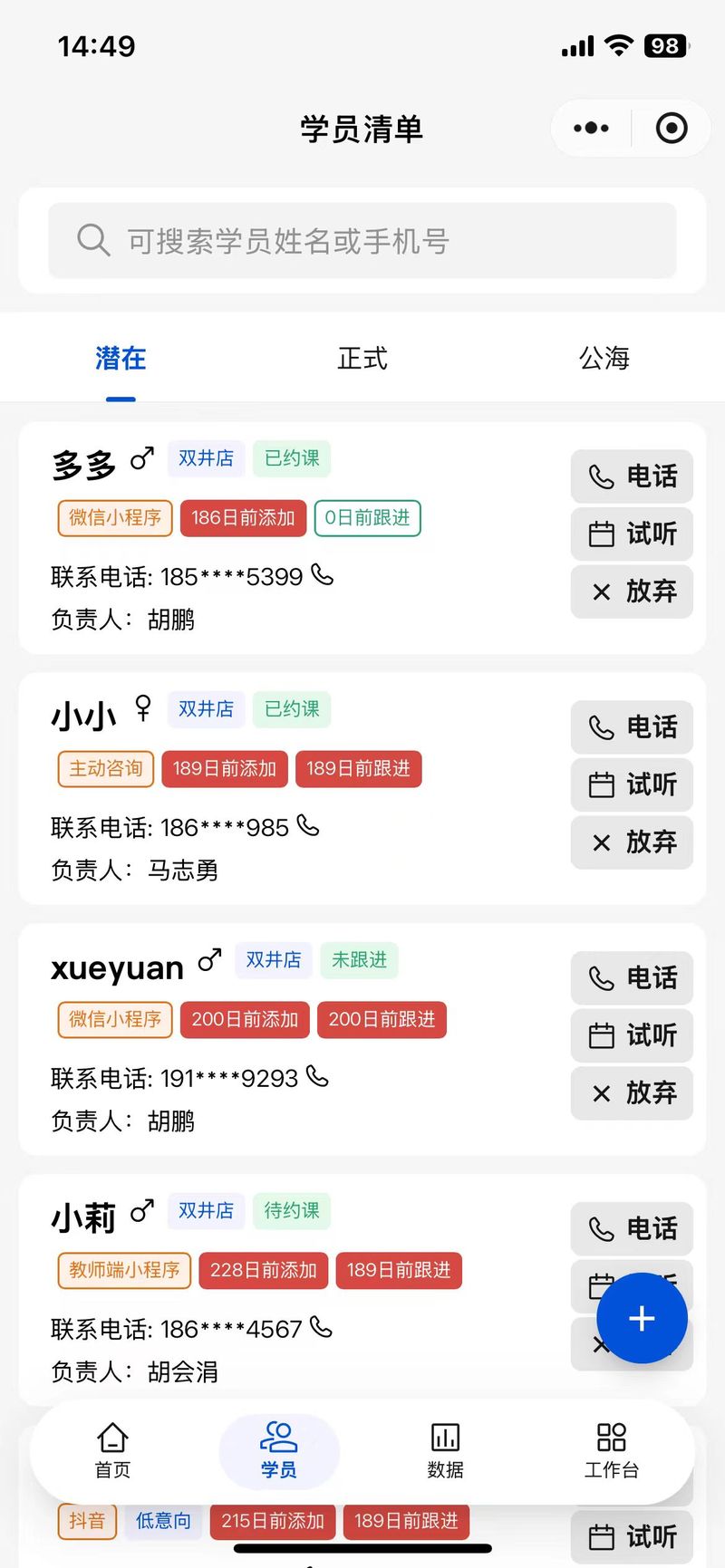Book a 试听 for 小小
Viewport: 725px width, 1568px height.
coord(632,784)
